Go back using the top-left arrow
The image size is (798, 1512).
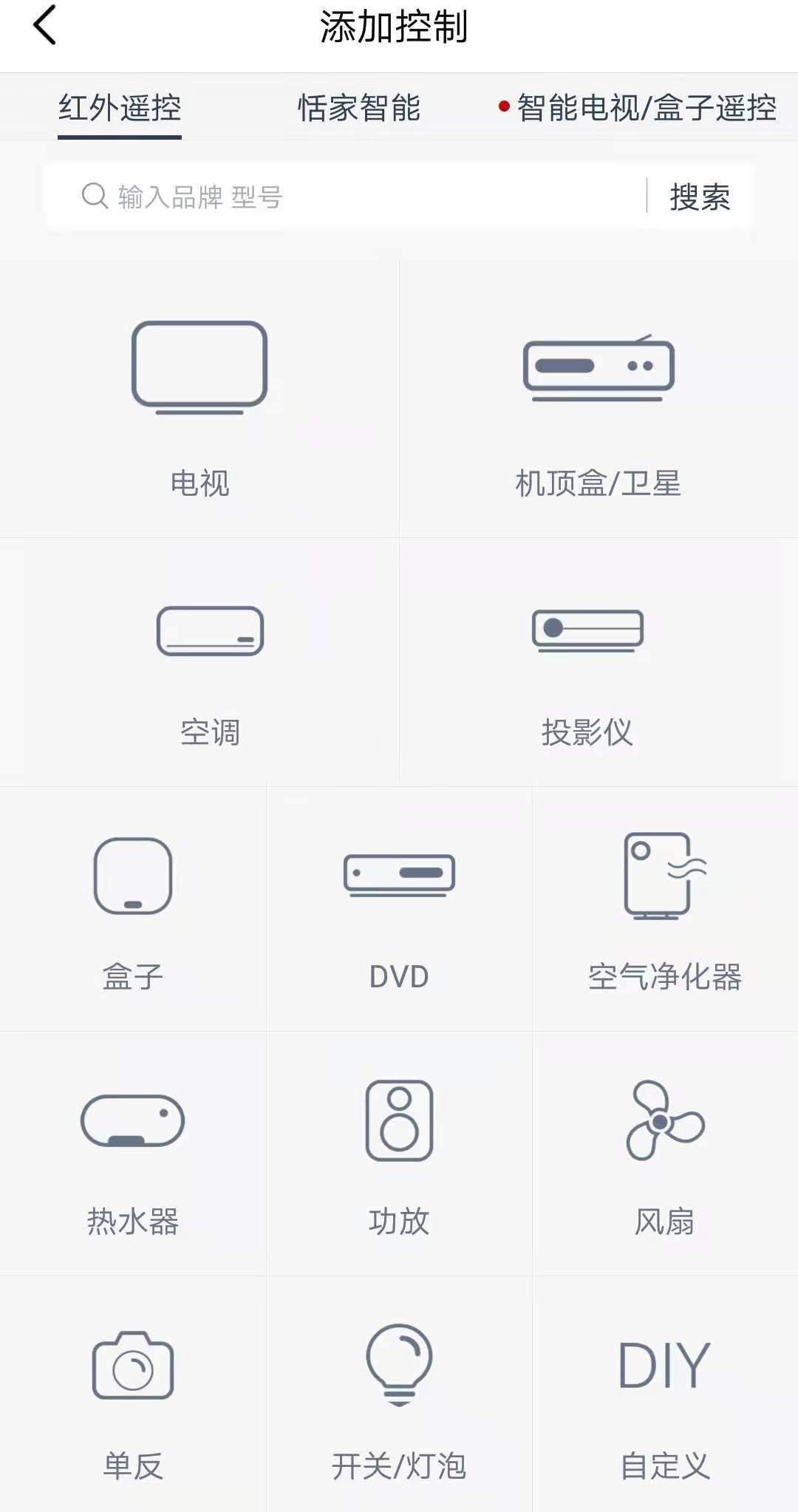45,26
